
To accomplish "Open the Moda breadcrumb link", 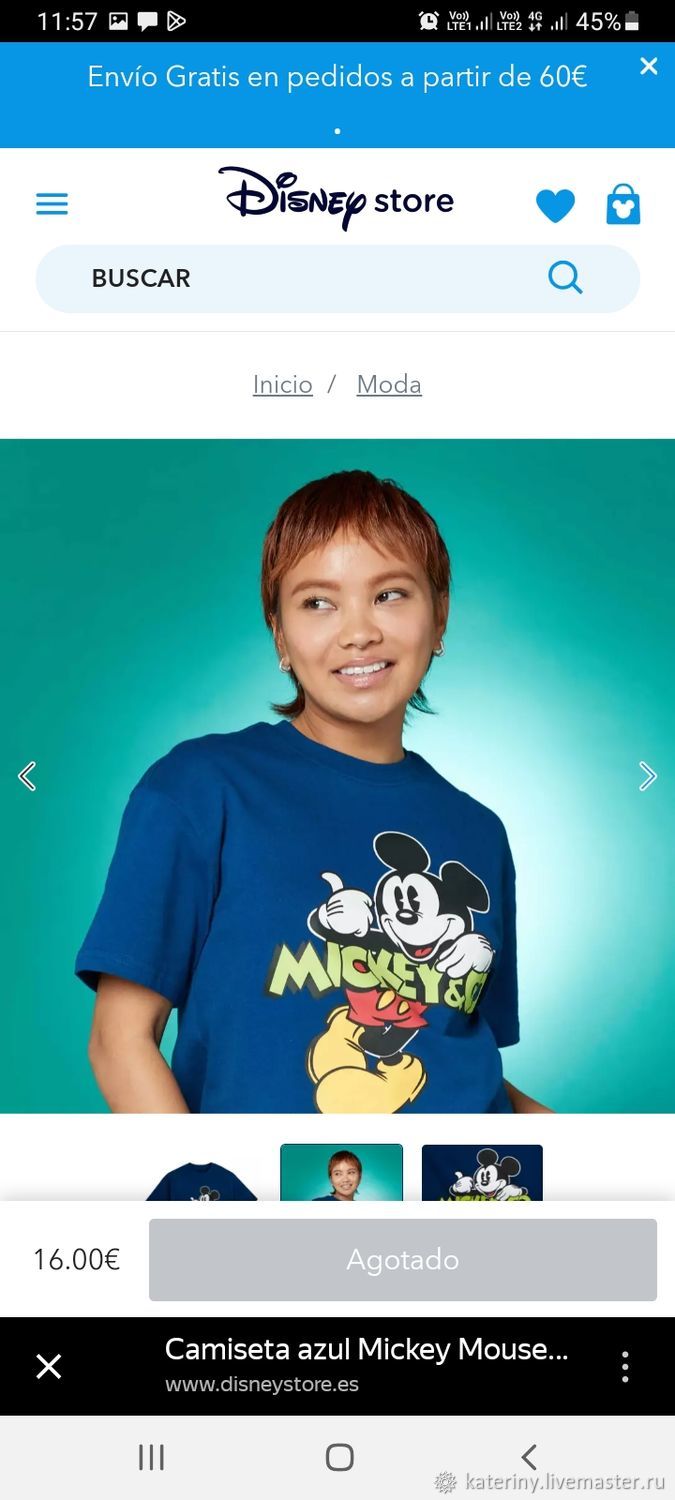I will click(x=389, y=384).
